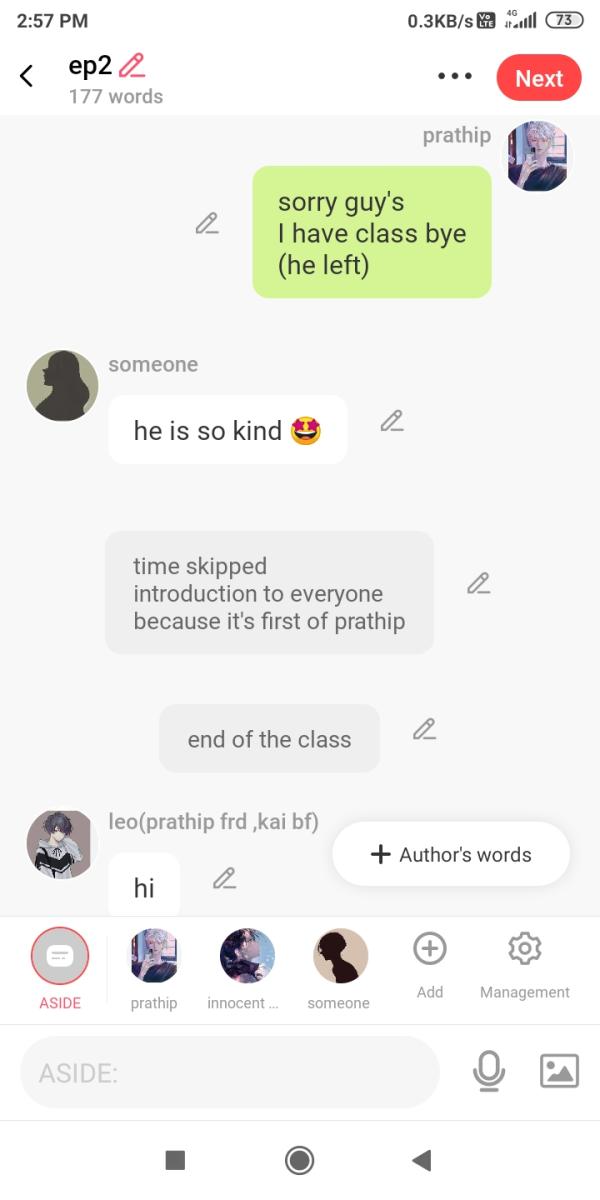The width and height of the screenshot is (600, 1200).
Task: Go back using the top arrow
Action: coord(27,76)
